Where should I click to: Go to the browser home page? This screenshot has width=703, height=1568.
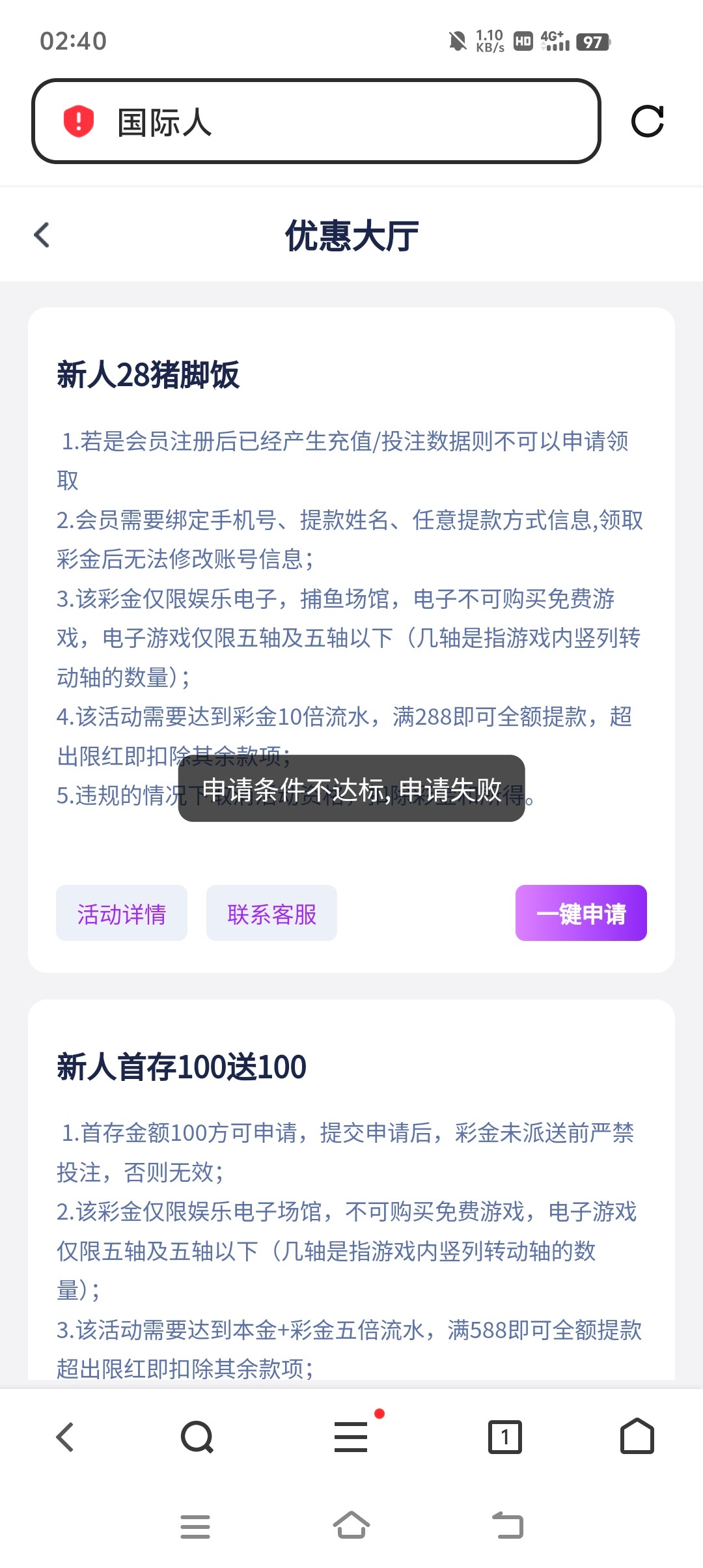(x=637, y=1436)
